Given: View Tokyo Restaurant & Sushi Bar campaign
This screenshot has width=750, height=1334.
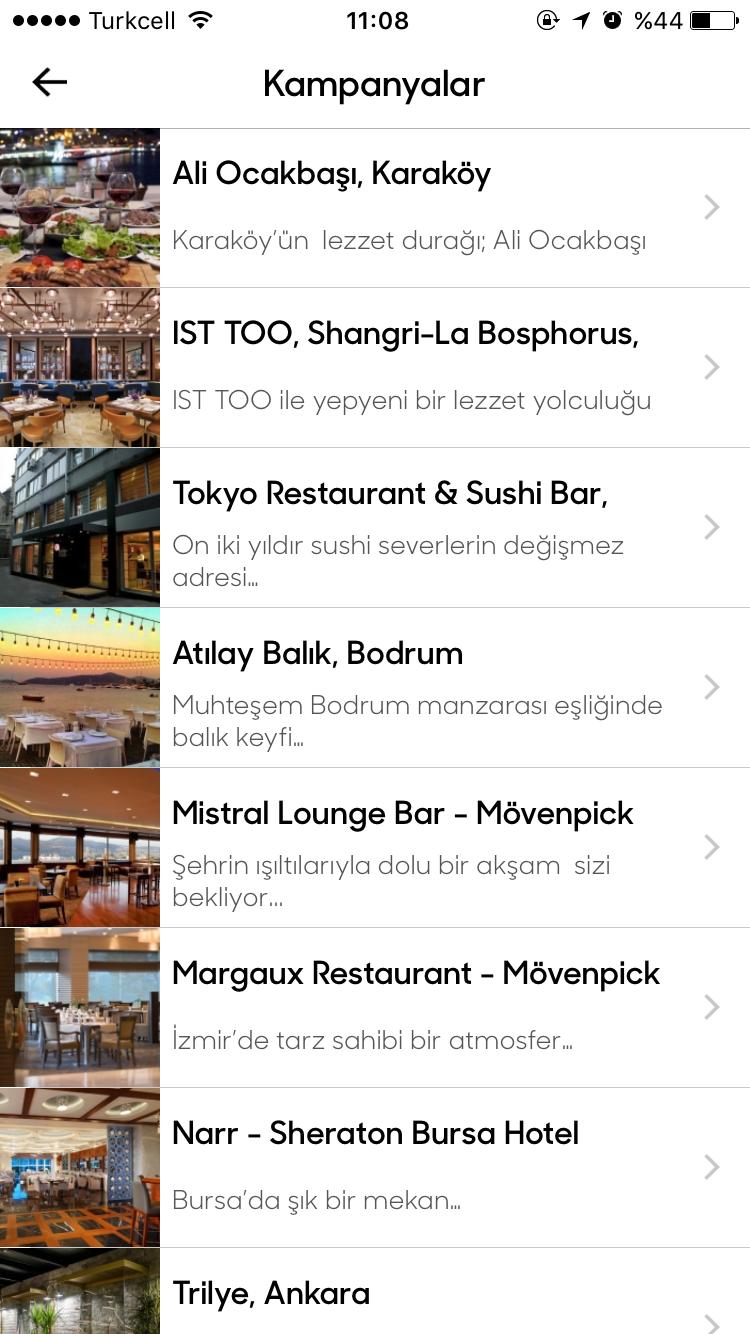Looking at the screenshot, I should pyautogui.click(x=400, y=528).
